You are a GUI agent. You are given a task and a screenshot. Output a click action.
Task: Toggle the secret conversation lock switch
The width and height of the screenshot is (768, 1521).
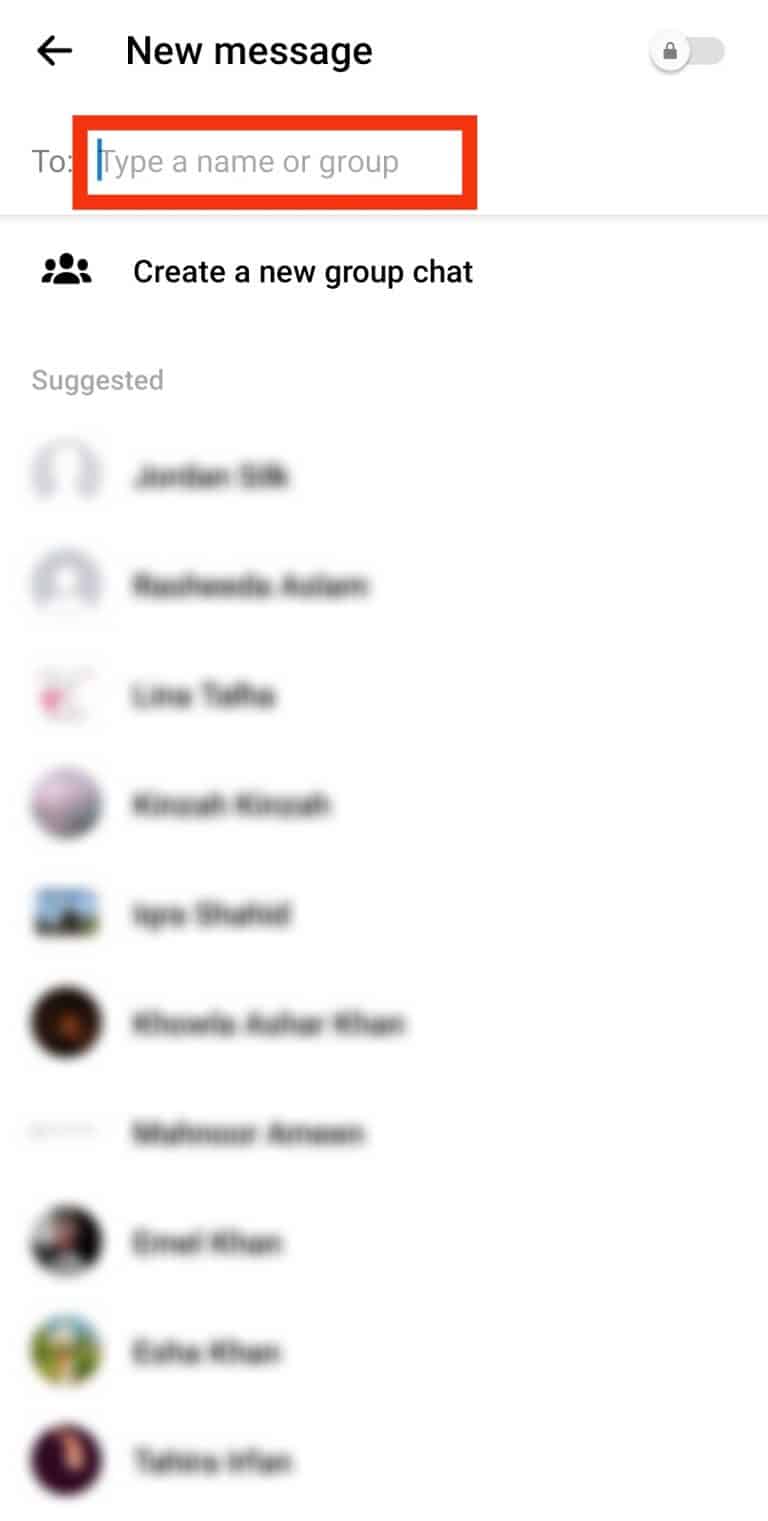click(x=688, y=52)
